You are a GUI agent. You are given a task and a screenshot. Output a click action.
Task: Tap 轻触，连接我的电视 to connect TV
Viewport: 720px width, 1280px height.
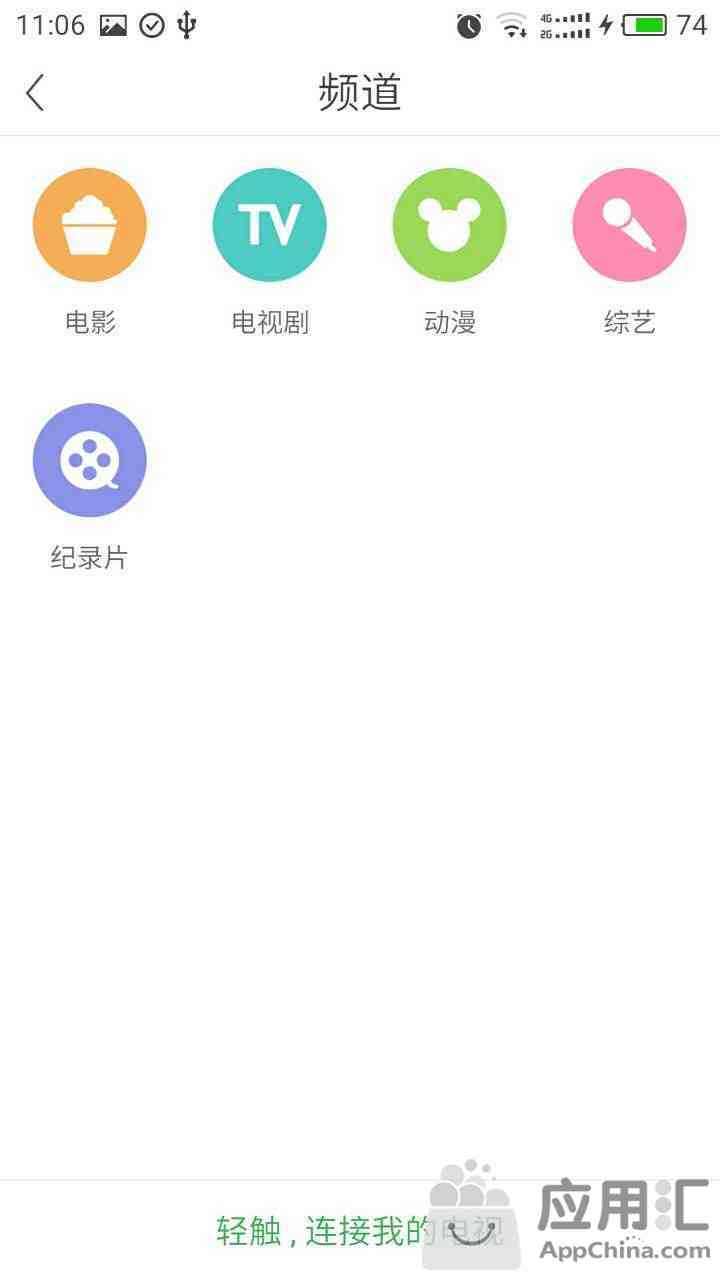point(360,1231)
